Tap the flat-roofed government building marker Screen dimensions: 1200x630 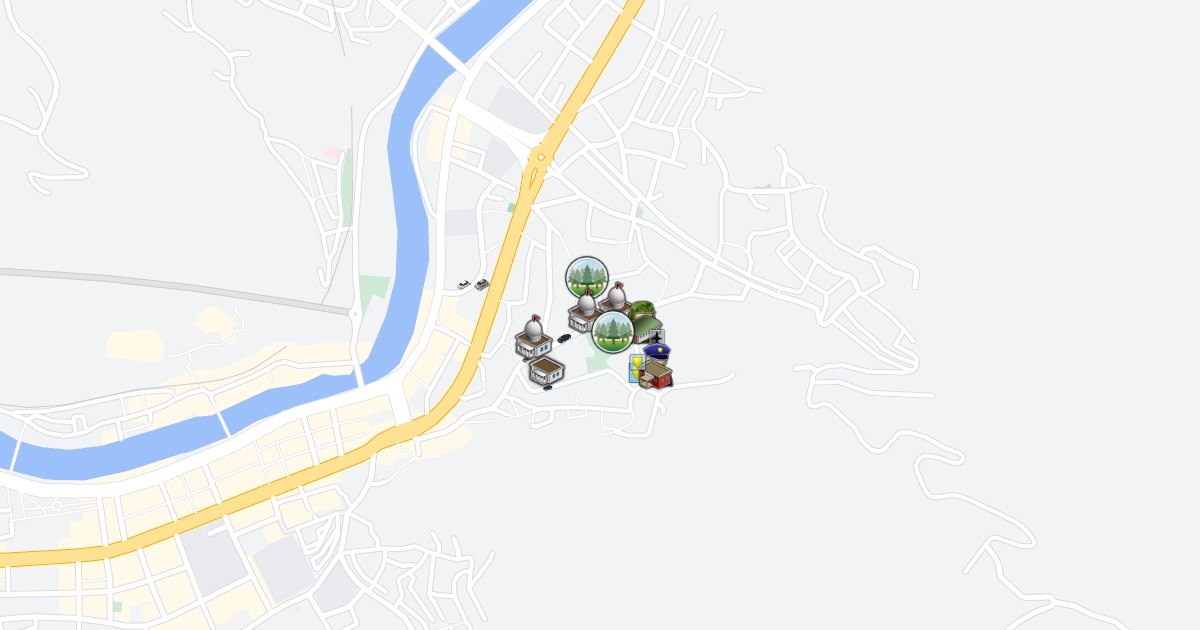point(546,370)
